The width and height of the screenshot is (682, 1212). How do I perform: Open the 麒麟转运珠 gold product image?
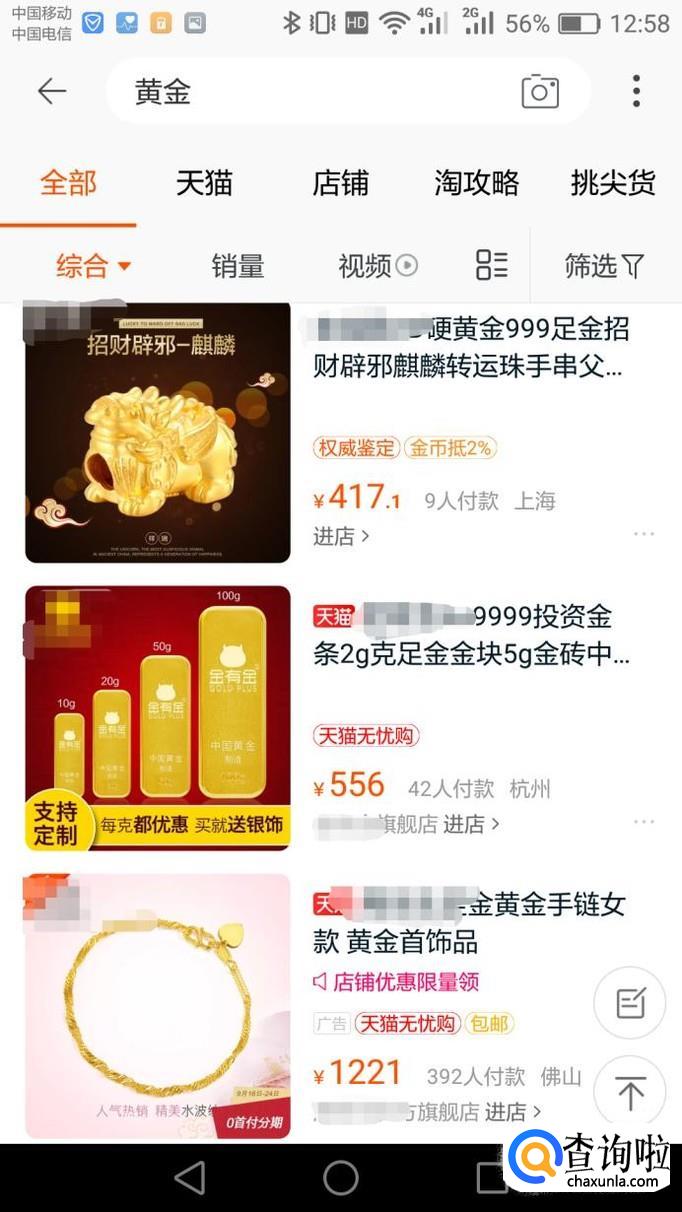click(x=158, y=433)
